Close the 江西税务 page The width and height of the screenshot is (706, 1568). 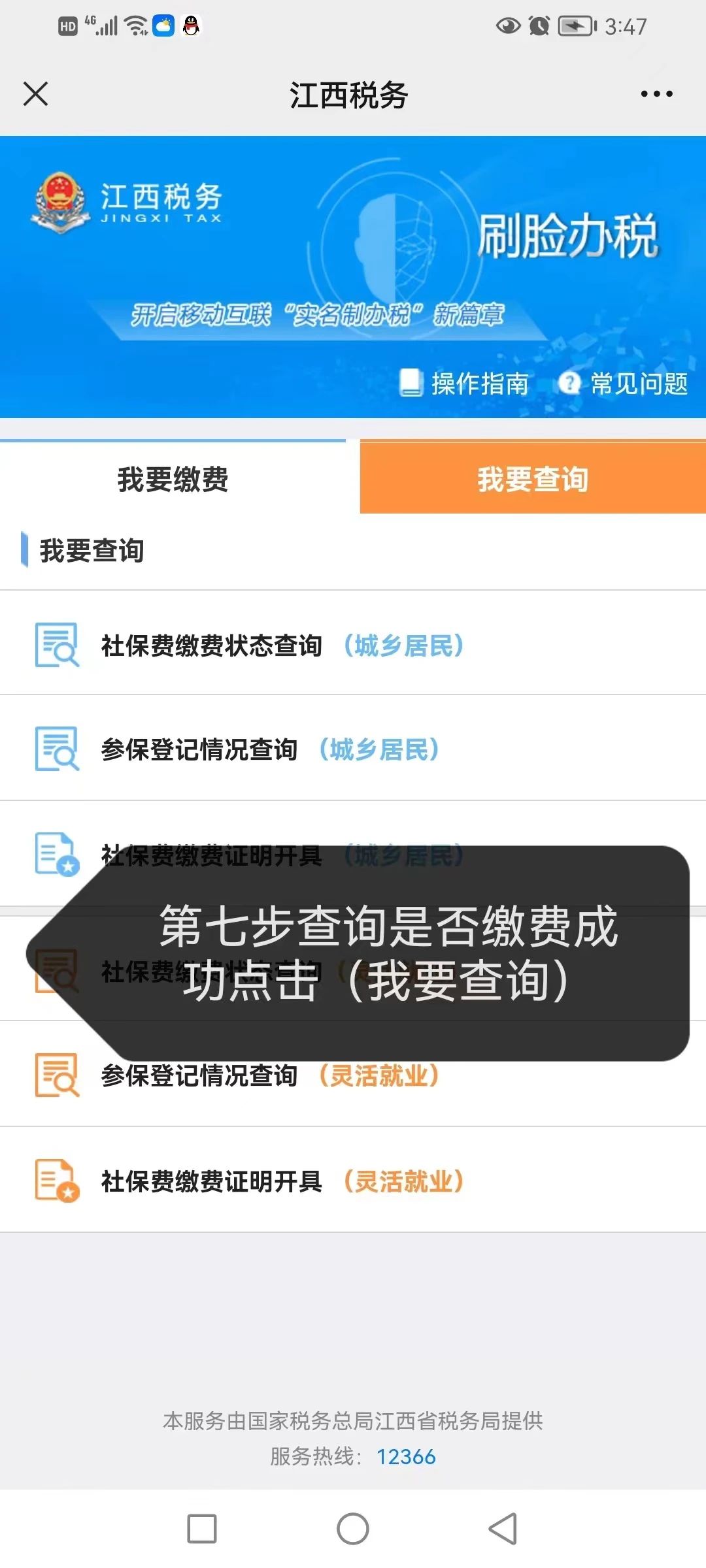pos(35,93)
